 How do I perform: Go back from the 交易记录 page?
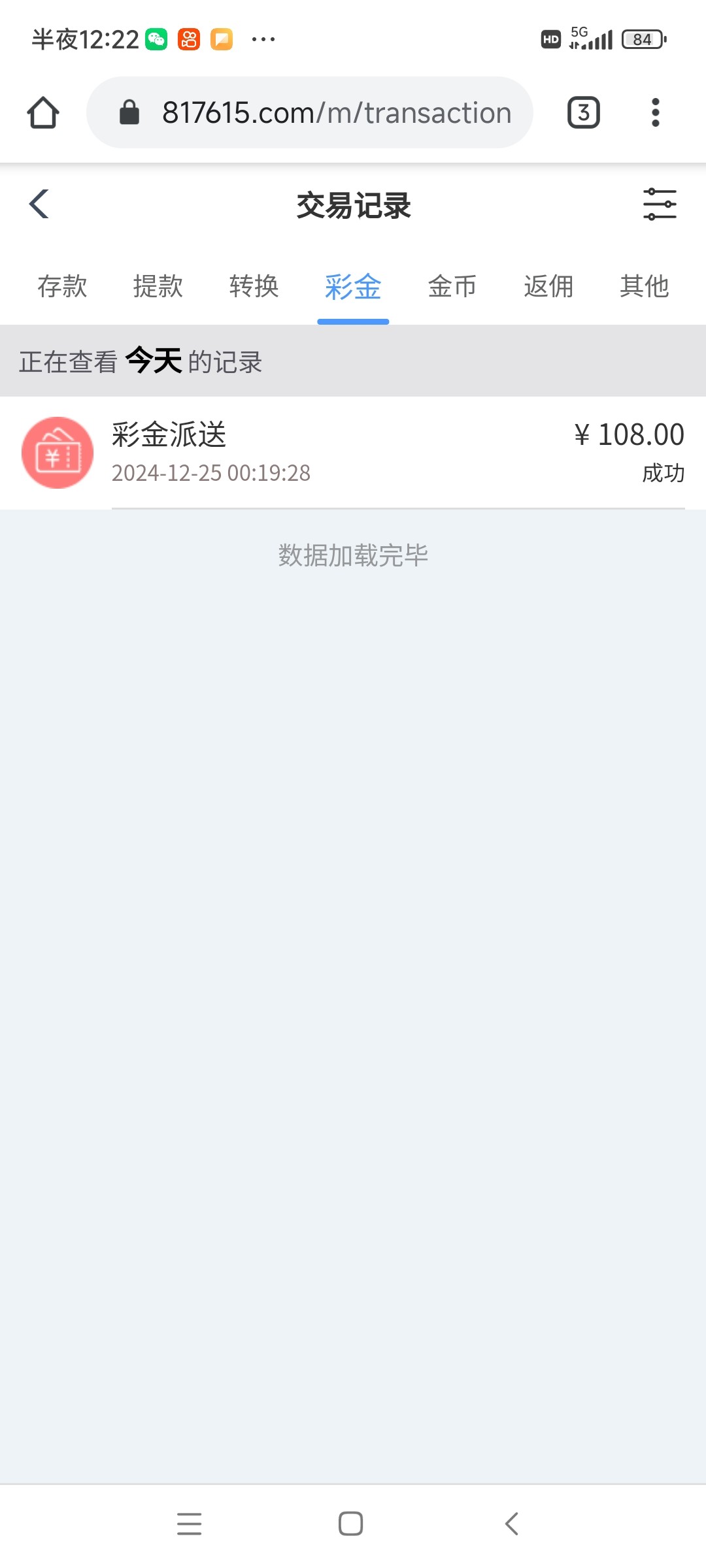(x=39, y=204)
